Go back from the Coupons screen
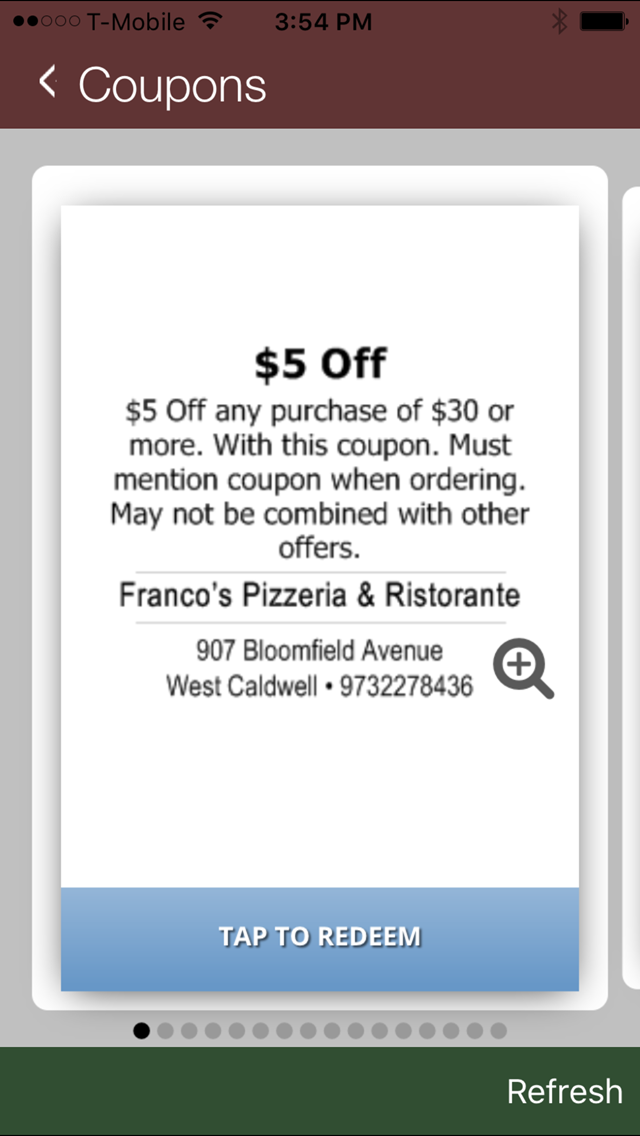The width and height of the screenshot is (640, 1136). 48,81
